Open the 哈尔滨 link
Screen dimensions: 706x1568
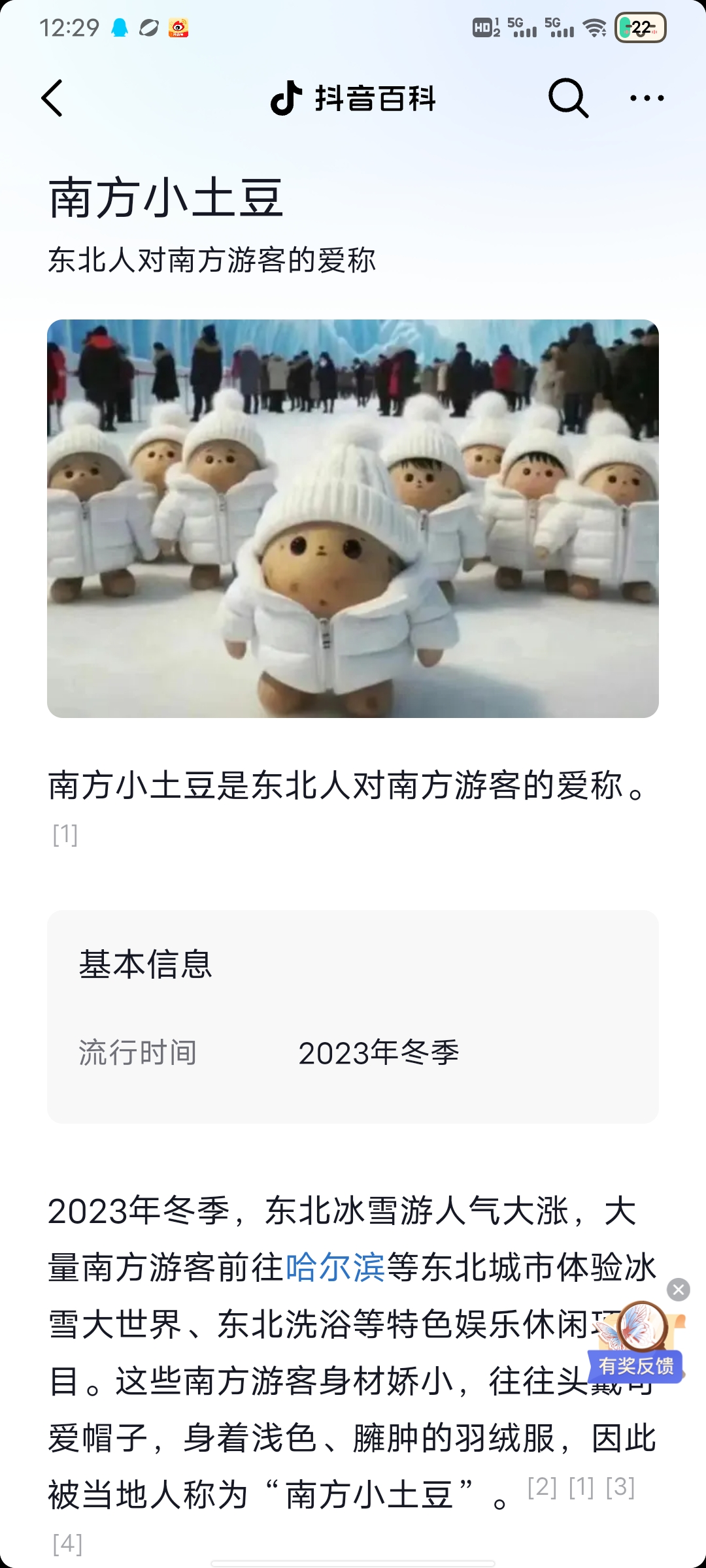pos(335,1268)
